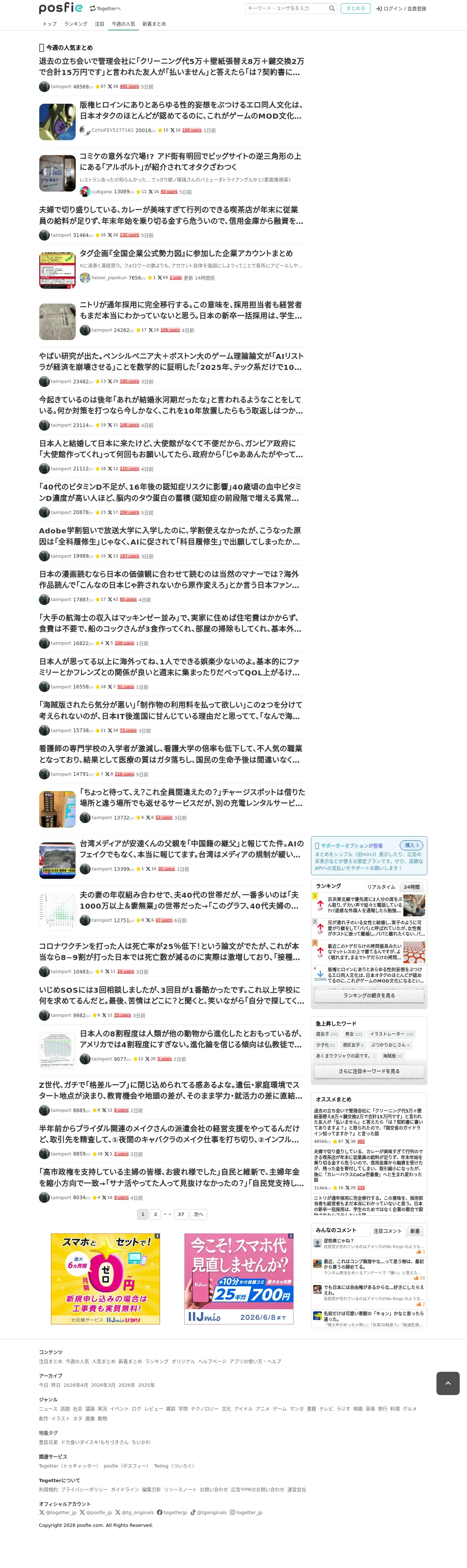This screenshot has height=1568, width=467.
Task: Tap 購入 button for supporter option
Action: pyautogui.click(x=412, y=845)
